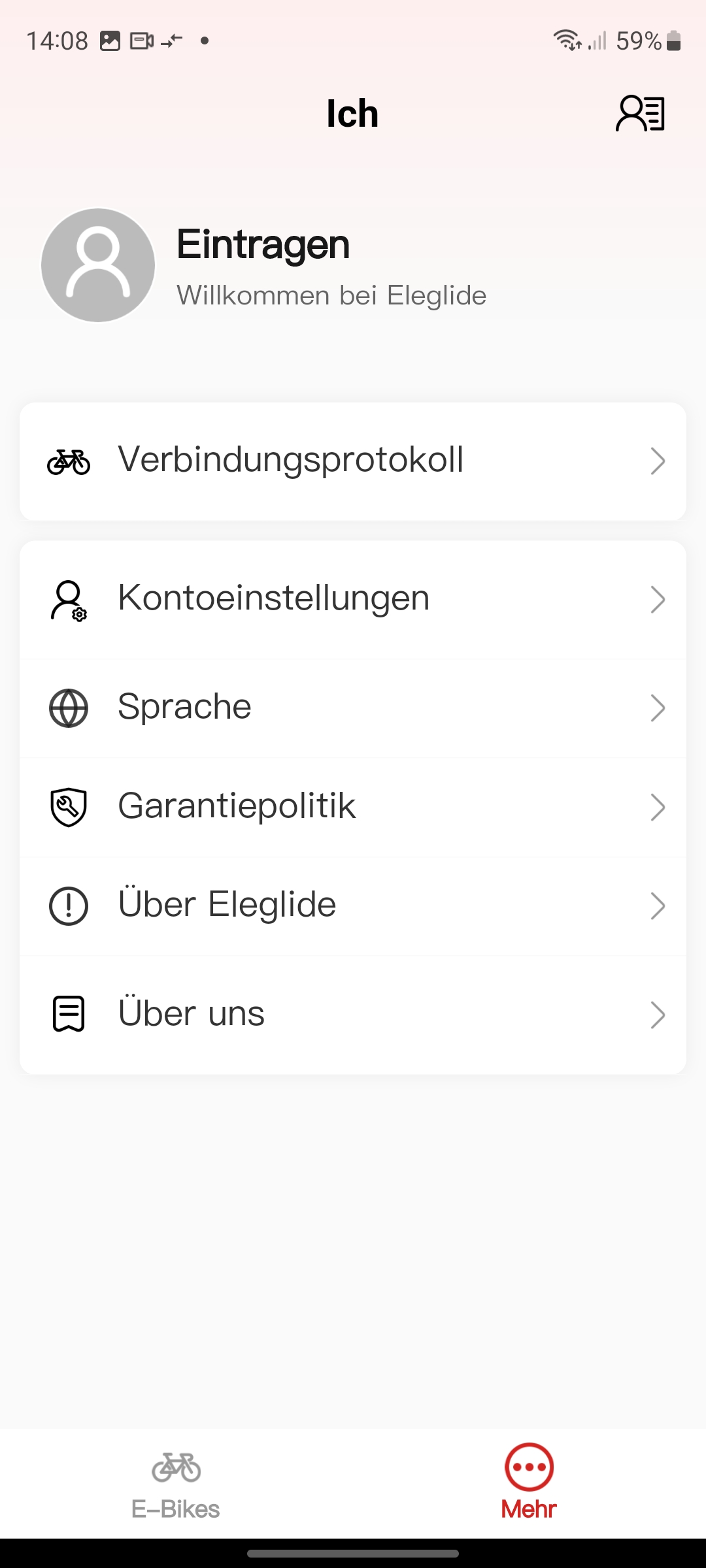Open Verbindungsprotokoll
Image resolution: width=706 pixels, height=1568 pixels.
353,461
